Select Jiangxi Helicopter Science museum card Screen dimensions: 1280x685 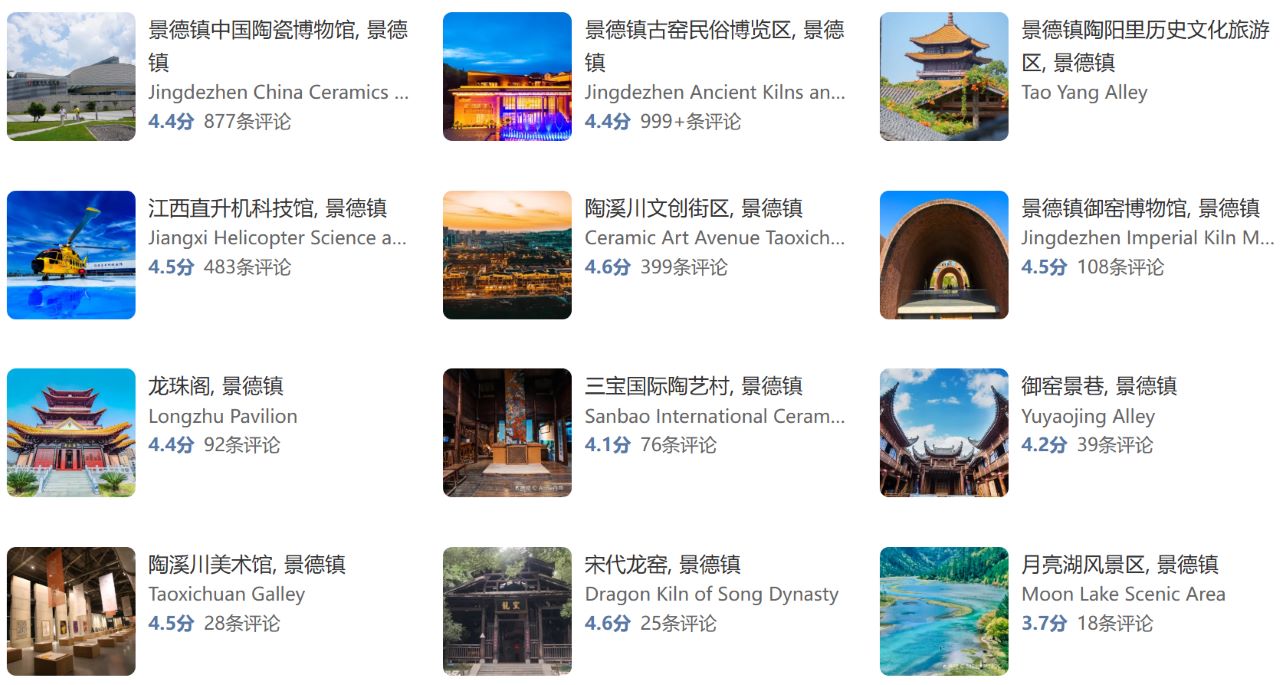[267, 209]
